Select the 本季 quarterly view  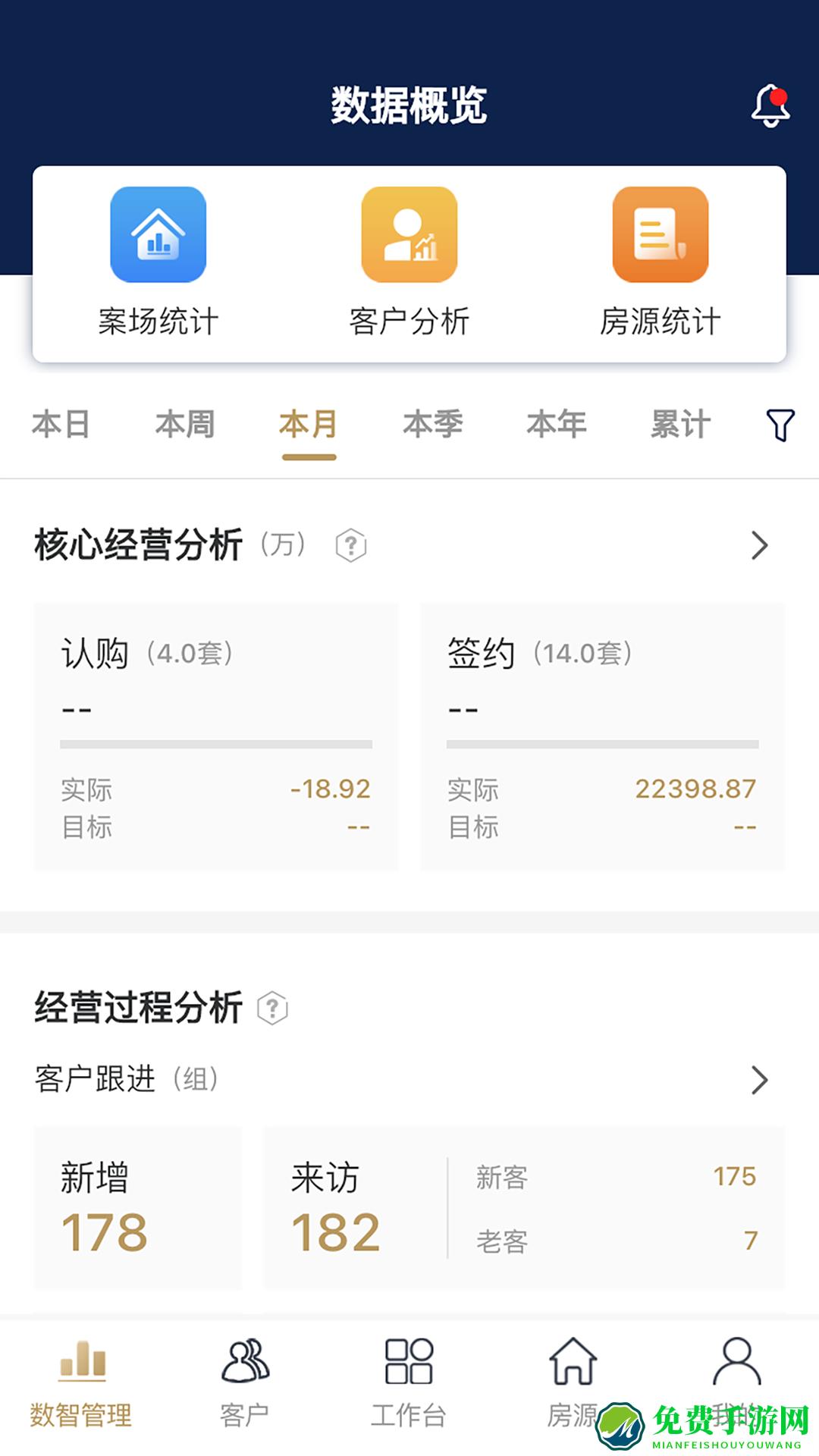coord(434,425)
